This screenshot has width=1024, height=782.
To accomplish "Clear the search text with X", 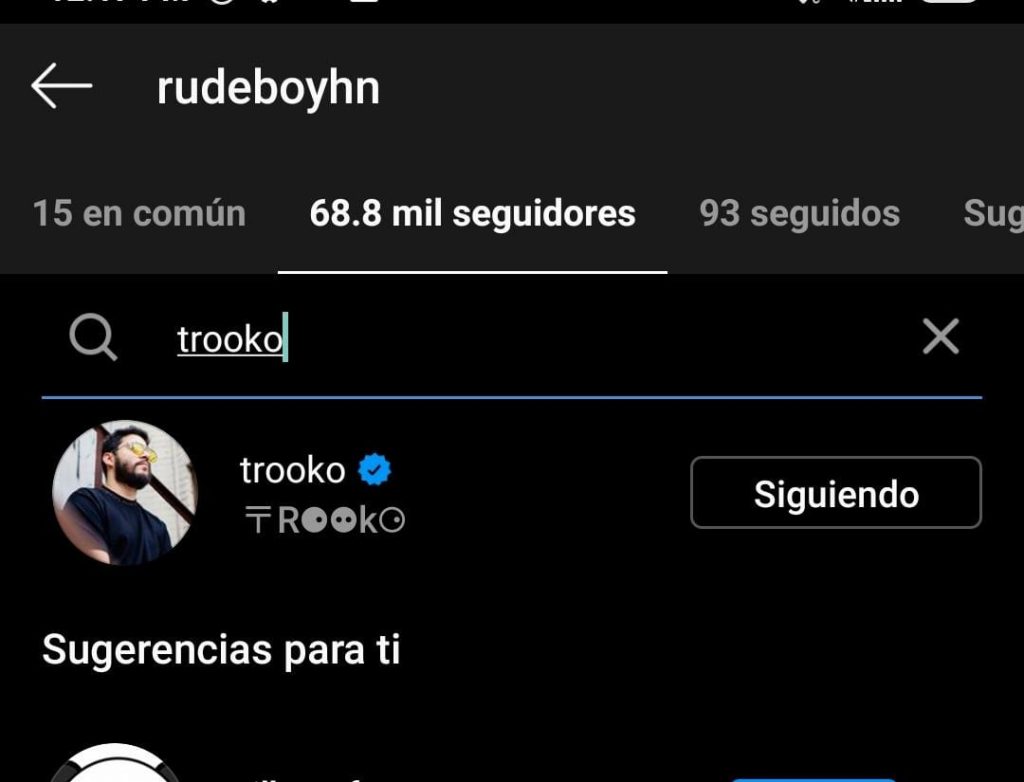I will click(x=940, y=337).
